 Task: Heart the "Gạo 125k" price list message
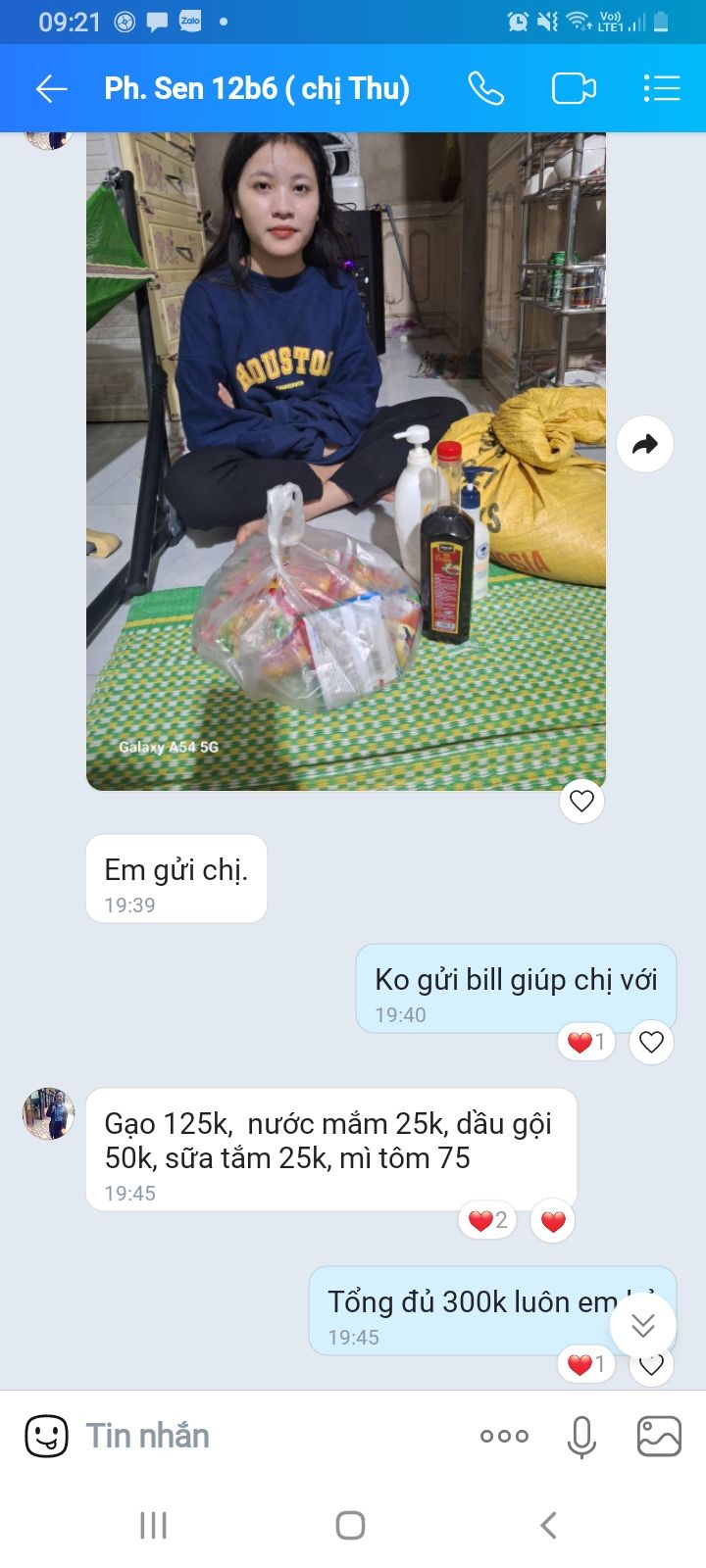(x=553, y=1221)
